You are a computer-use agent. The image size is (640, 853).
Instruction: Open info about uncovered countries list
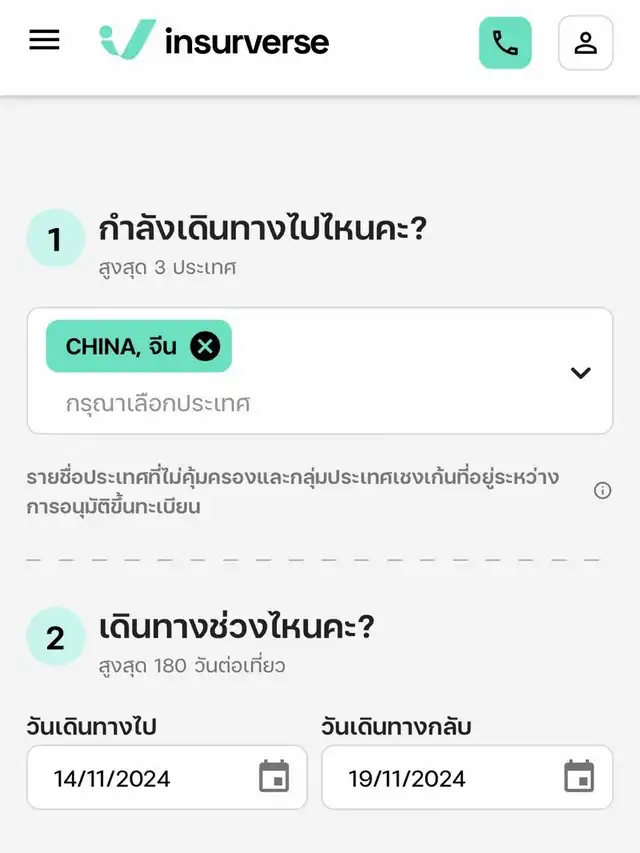click(x=602, y=490)
